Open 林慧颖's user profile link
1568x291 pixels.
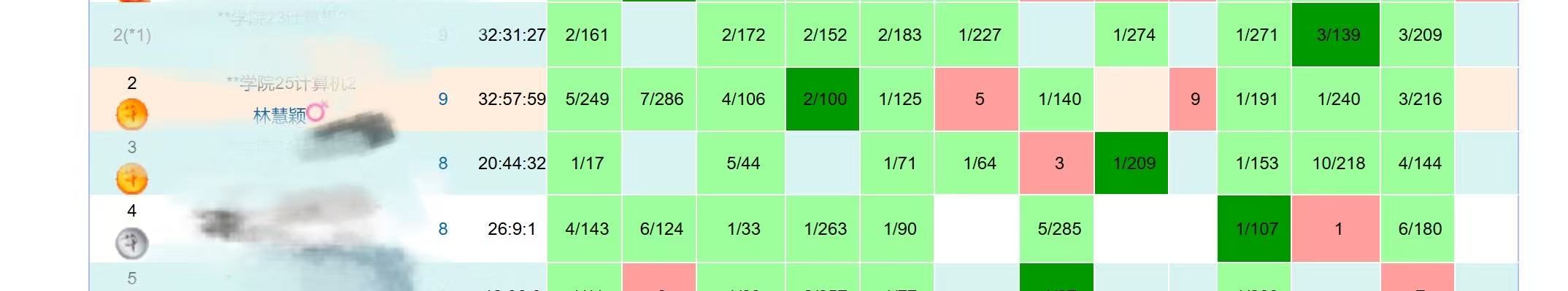(280, 115)
